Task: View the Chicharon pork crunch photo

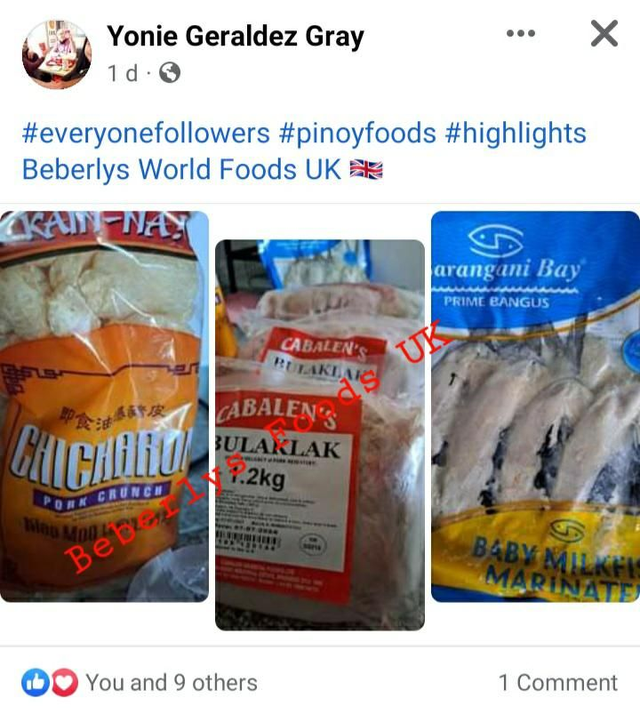Action: tap(104, 406)
